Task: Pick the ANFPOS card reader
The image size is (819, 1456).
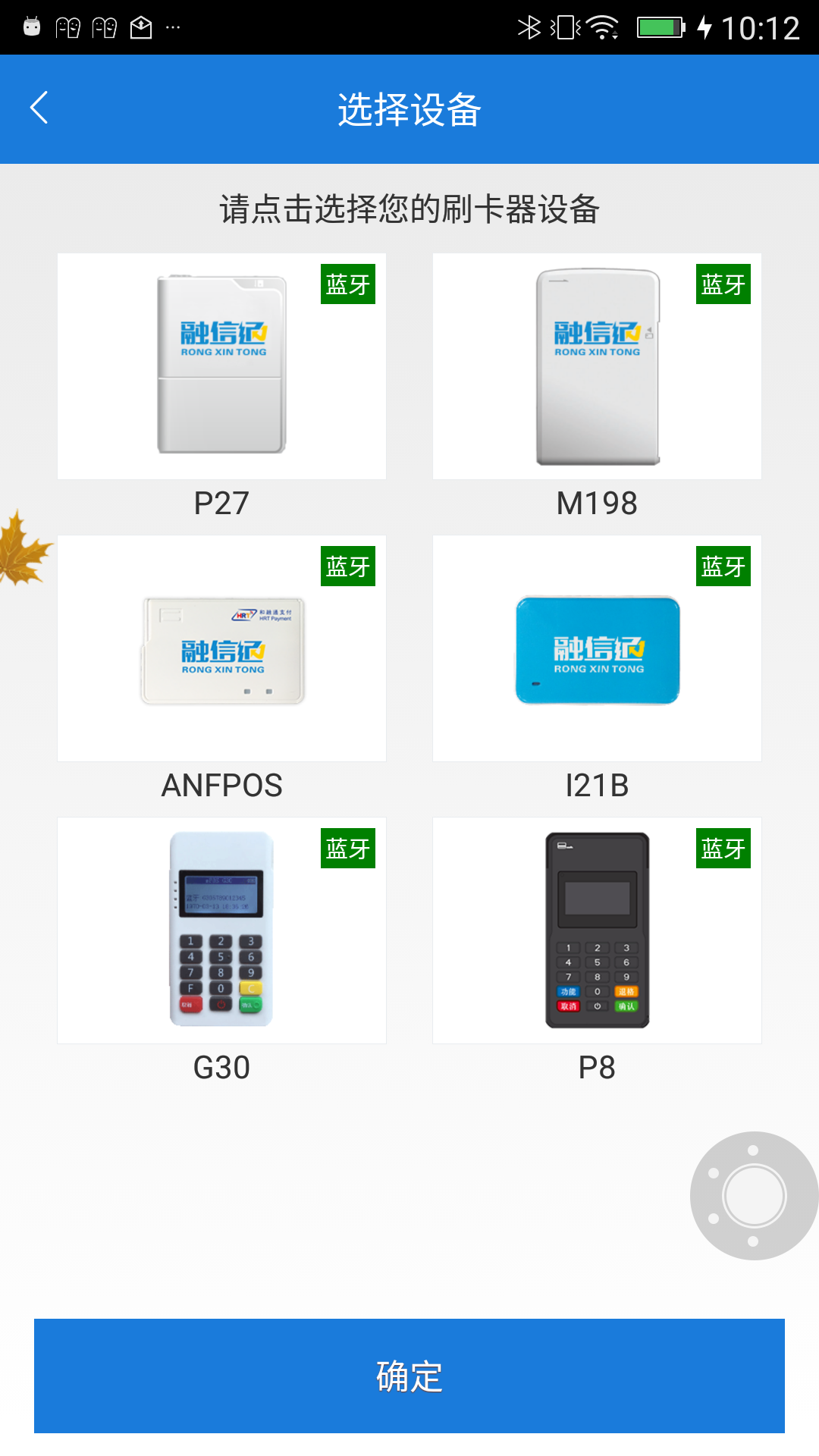Action: (x=221, y=648)
